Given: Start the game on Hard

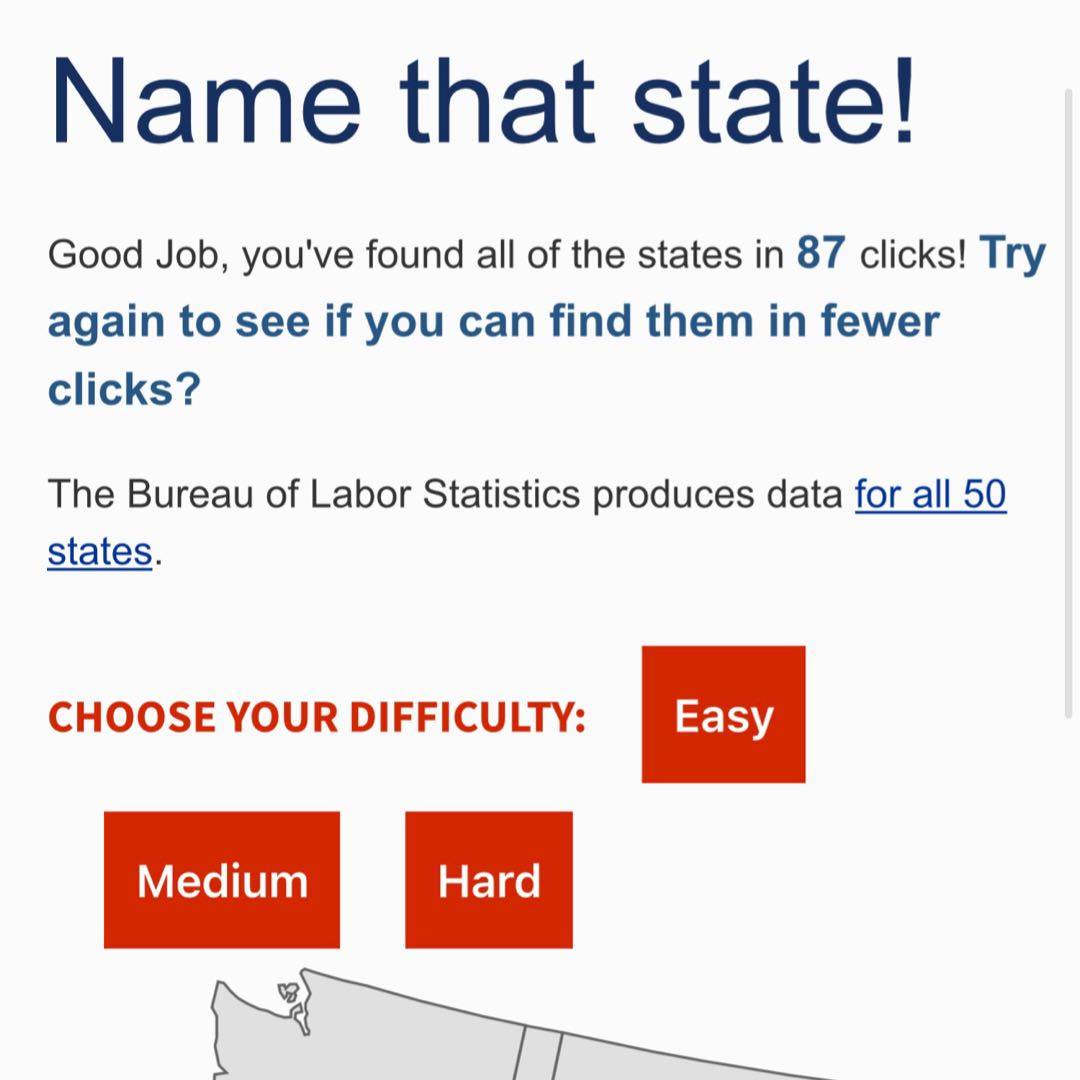Looking at the screenshot, I should coord(489,880).
